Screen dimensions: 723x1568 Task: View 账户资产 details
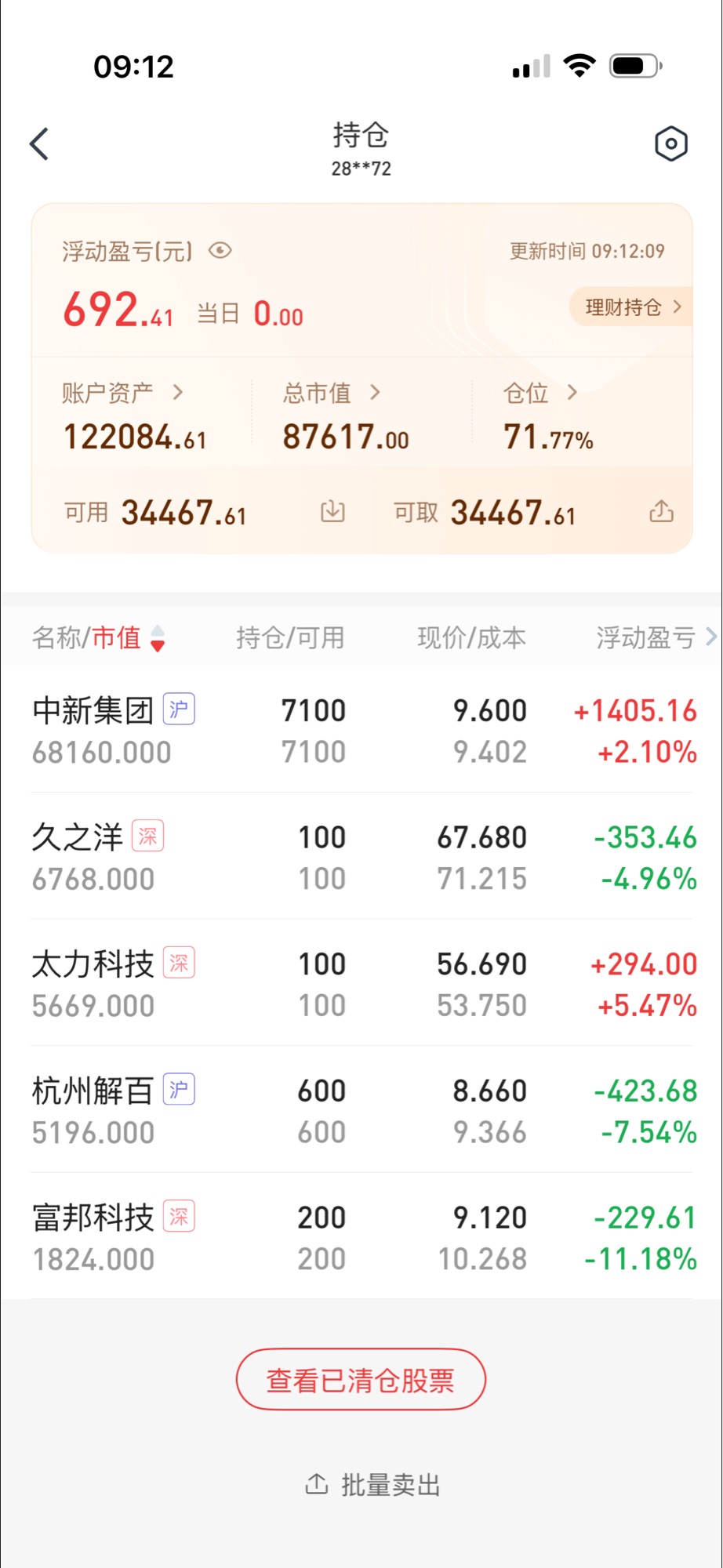[122, 393]
